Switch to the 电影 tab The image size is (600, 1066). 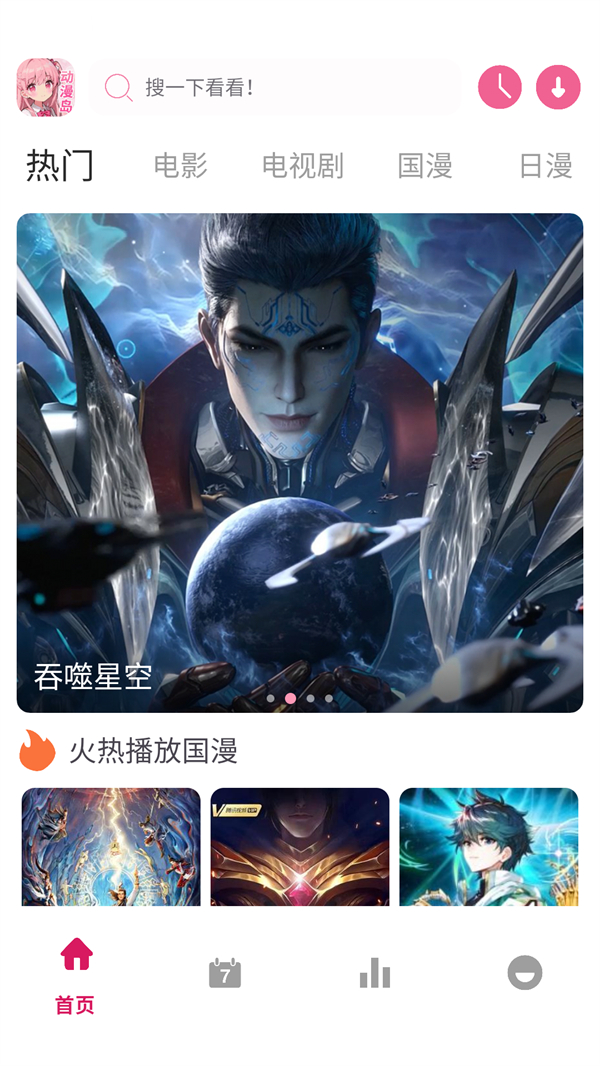point(180,166)
